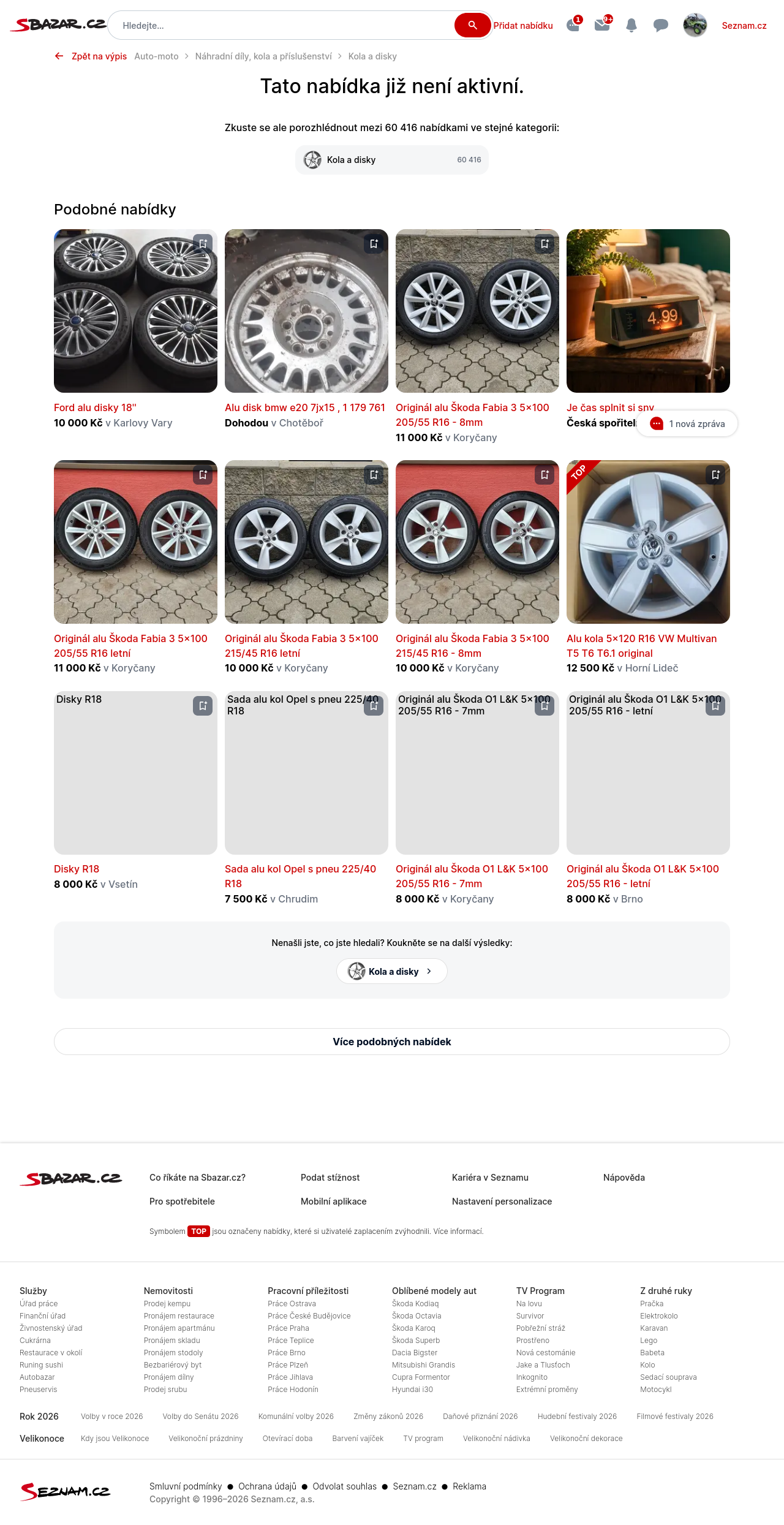Show Více podobných nabídek

click(392, 1042)
